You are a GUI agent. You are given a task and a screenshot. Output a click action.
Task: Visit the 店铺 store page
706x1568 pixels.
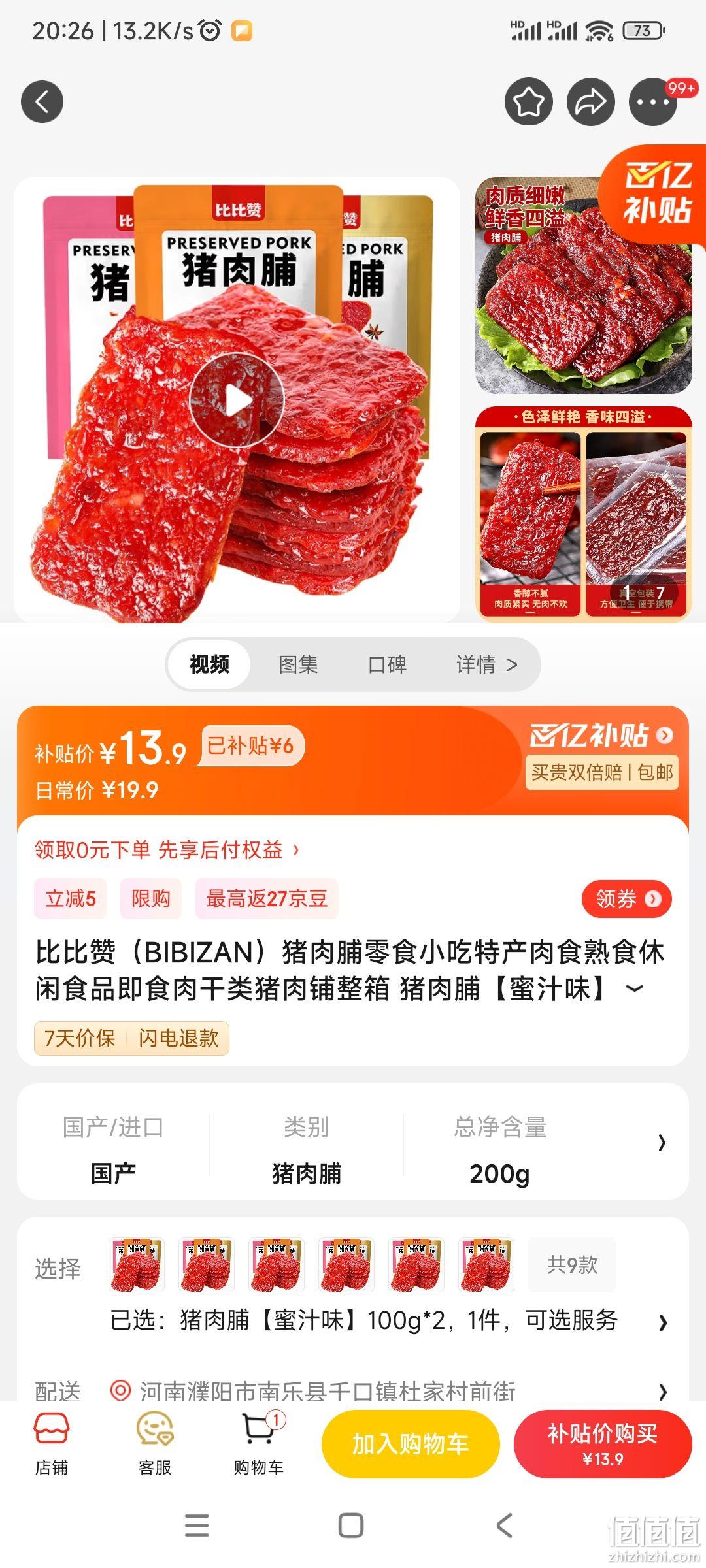51,1445
